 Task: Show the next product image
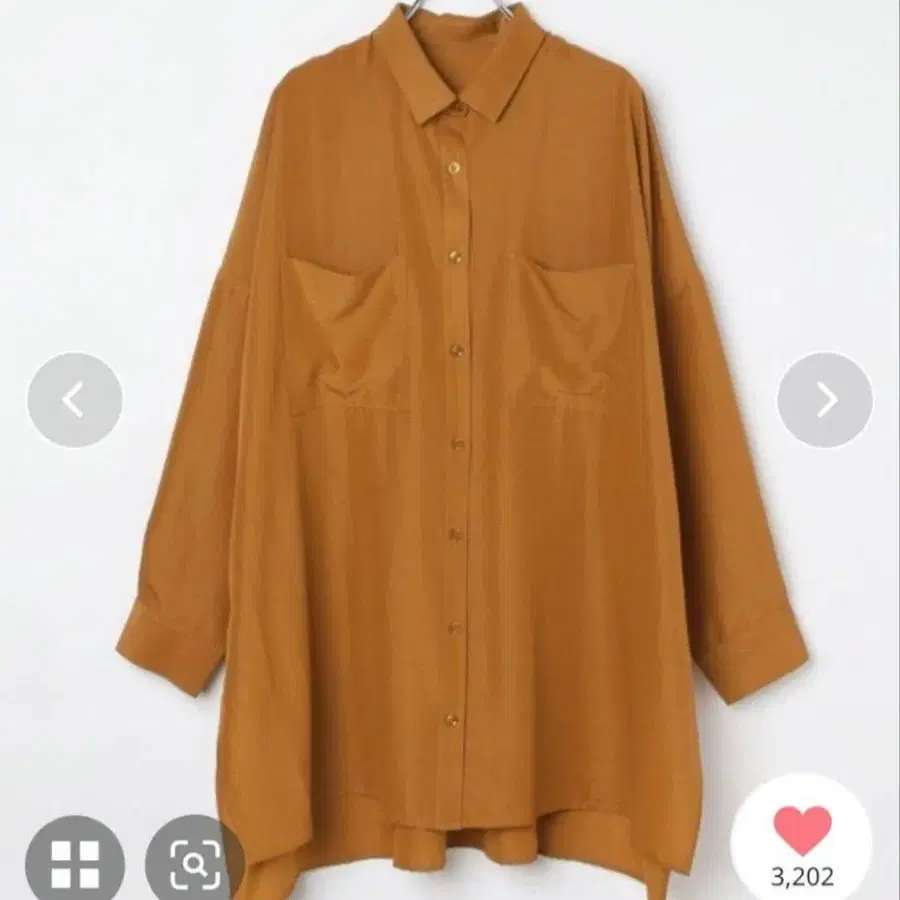(x=825, y=400)
